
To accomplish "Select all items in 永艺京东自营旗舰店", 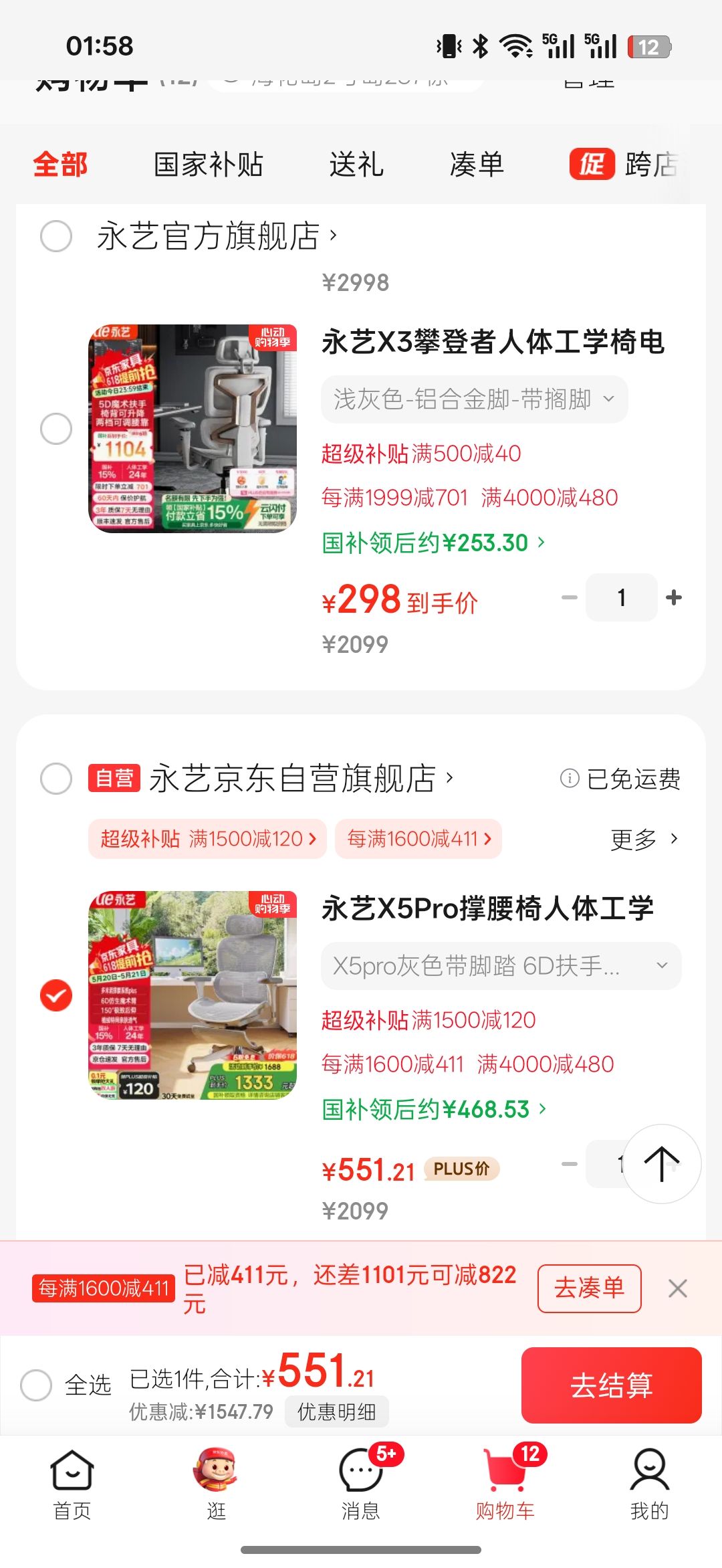I will (56, 779).
